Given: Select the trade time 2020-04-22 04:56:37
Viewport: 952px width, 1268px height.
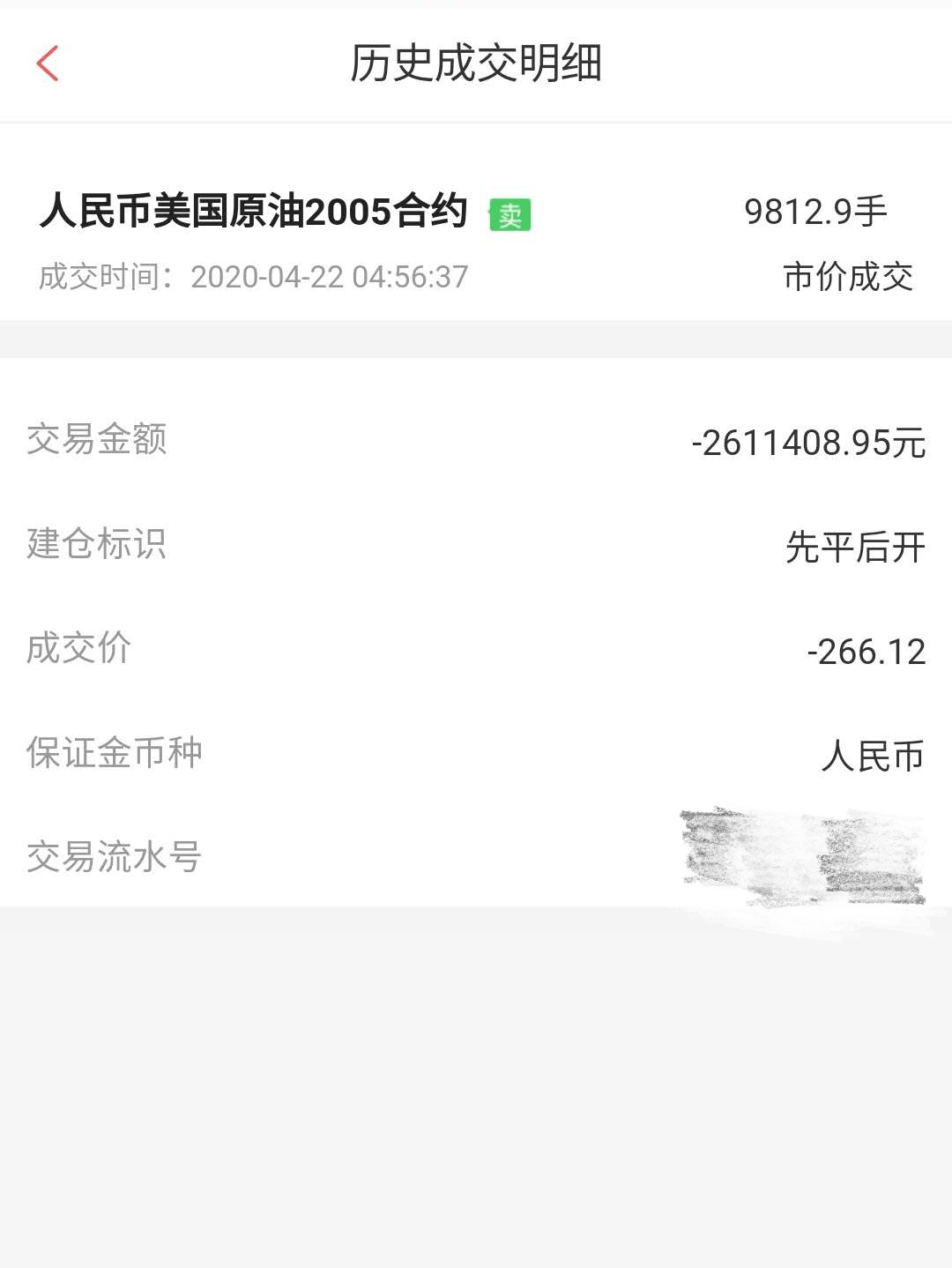Looking at the screenshot, I should click(329, 277).
